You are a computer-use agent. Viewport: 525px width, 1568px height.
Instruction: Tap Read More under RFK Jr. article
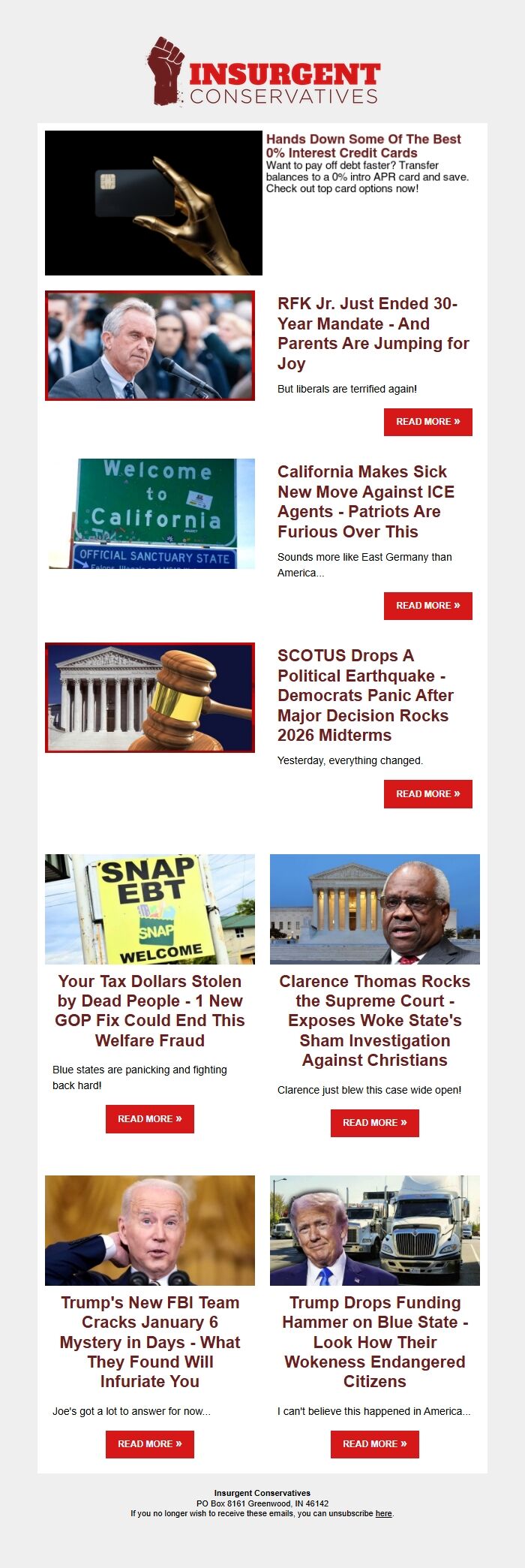[427, 422]
